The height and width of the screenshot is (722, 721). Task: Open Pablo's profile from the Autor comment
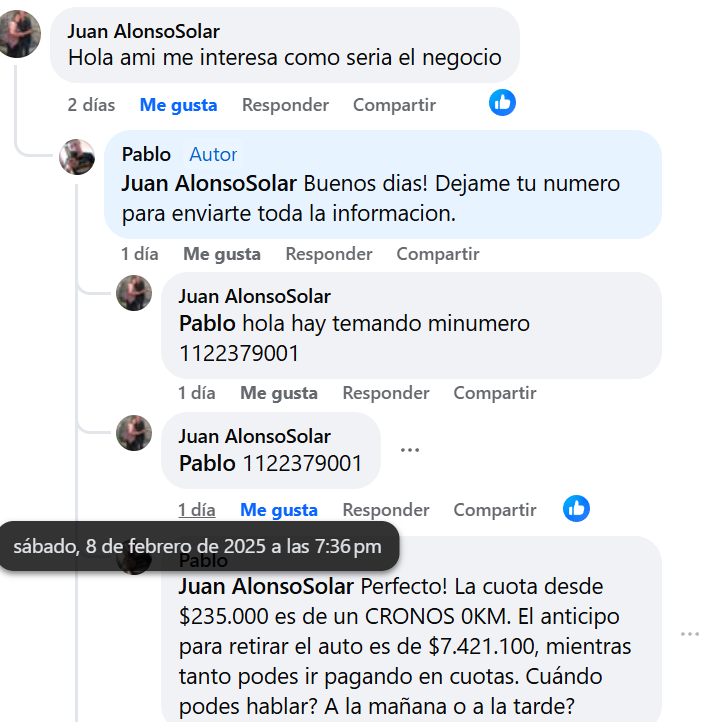pos(146,154)
